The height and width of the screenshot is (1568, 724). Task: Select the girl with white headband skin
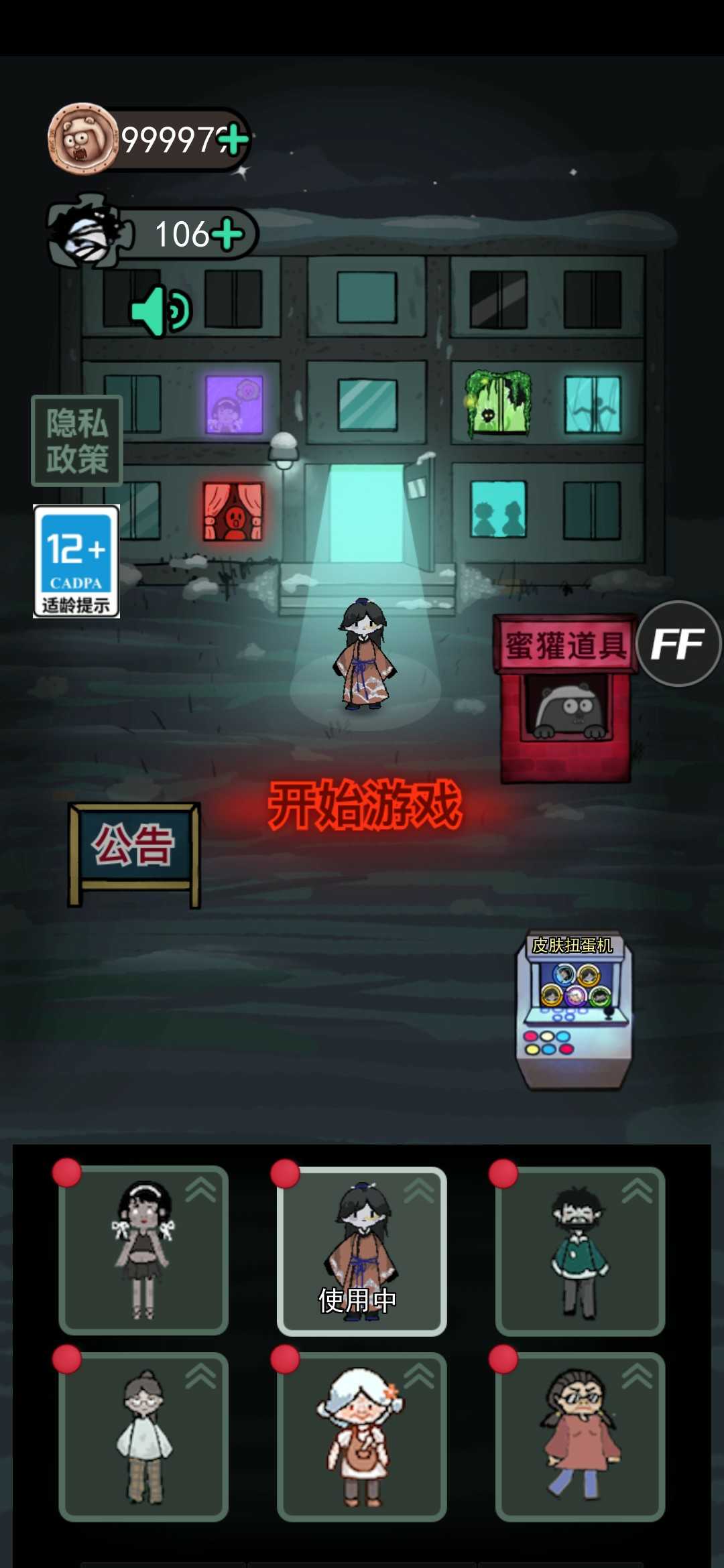[143, 1250]
